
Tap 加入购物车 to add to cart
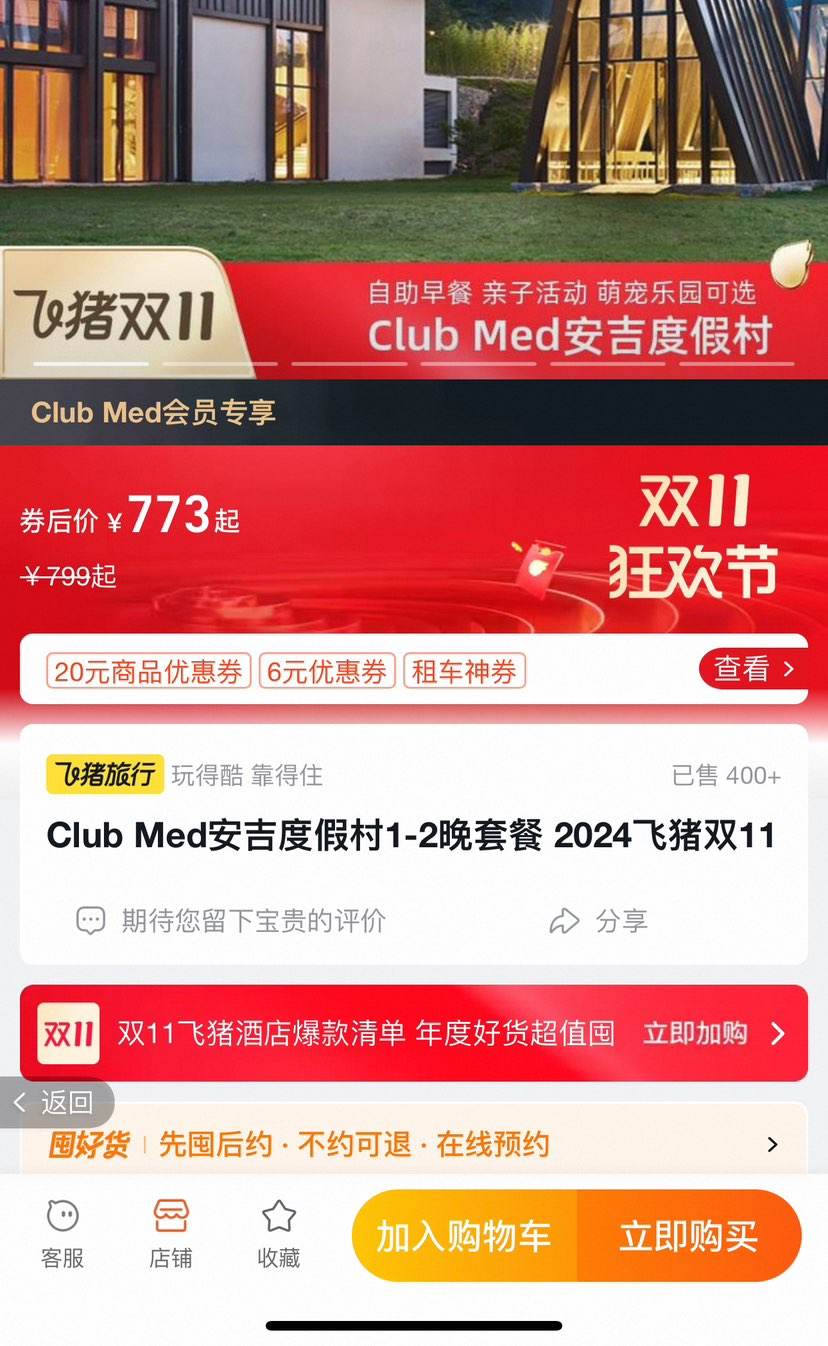[x=464, y=1236]
